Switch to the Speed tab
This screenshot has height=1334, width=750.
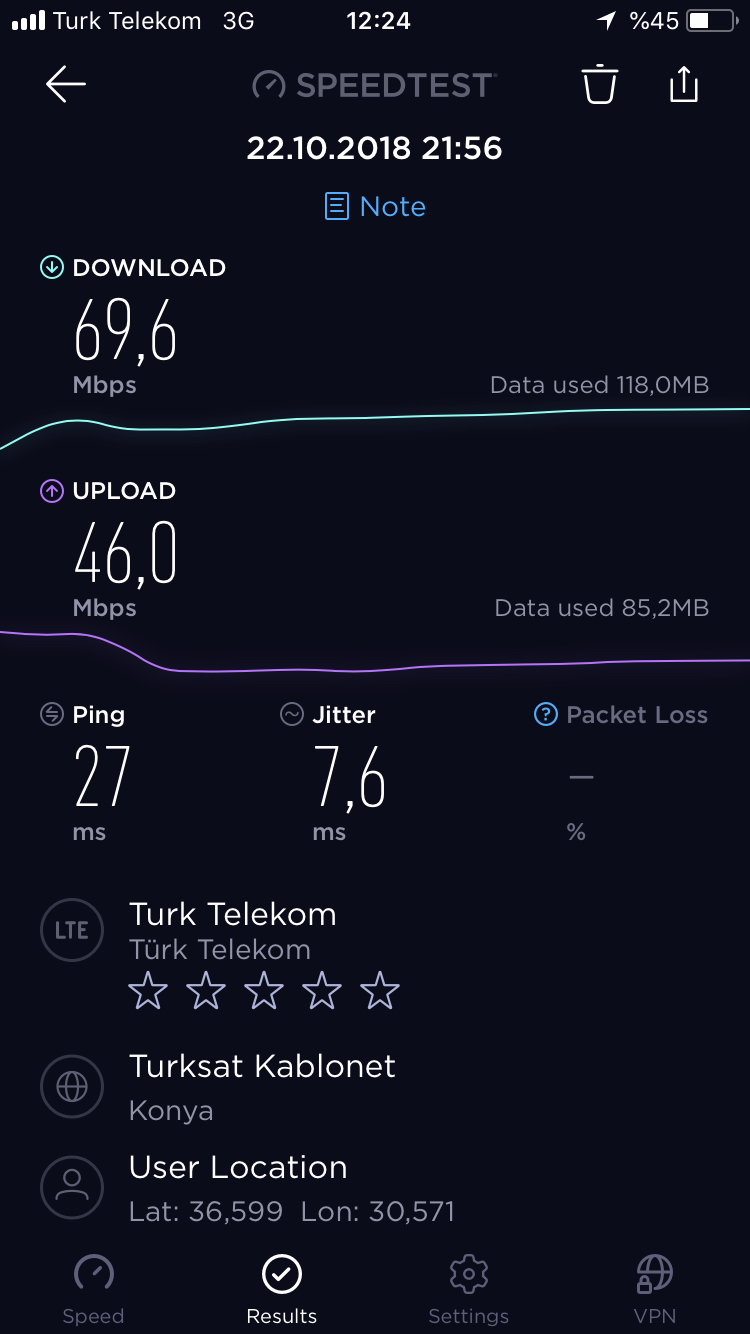93,1290
